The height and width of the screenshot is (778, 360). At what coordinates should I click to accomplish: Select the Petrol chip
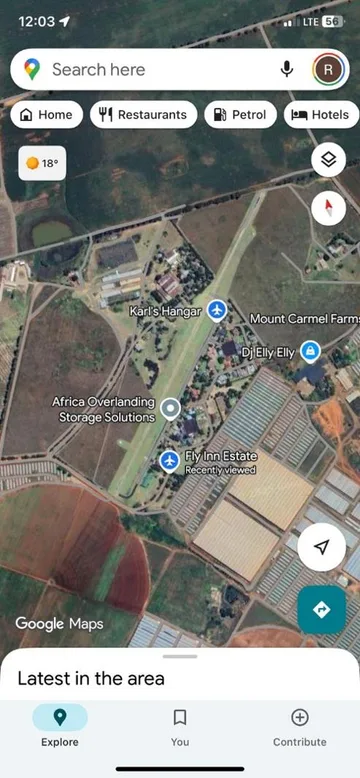[x=240, y=115]
